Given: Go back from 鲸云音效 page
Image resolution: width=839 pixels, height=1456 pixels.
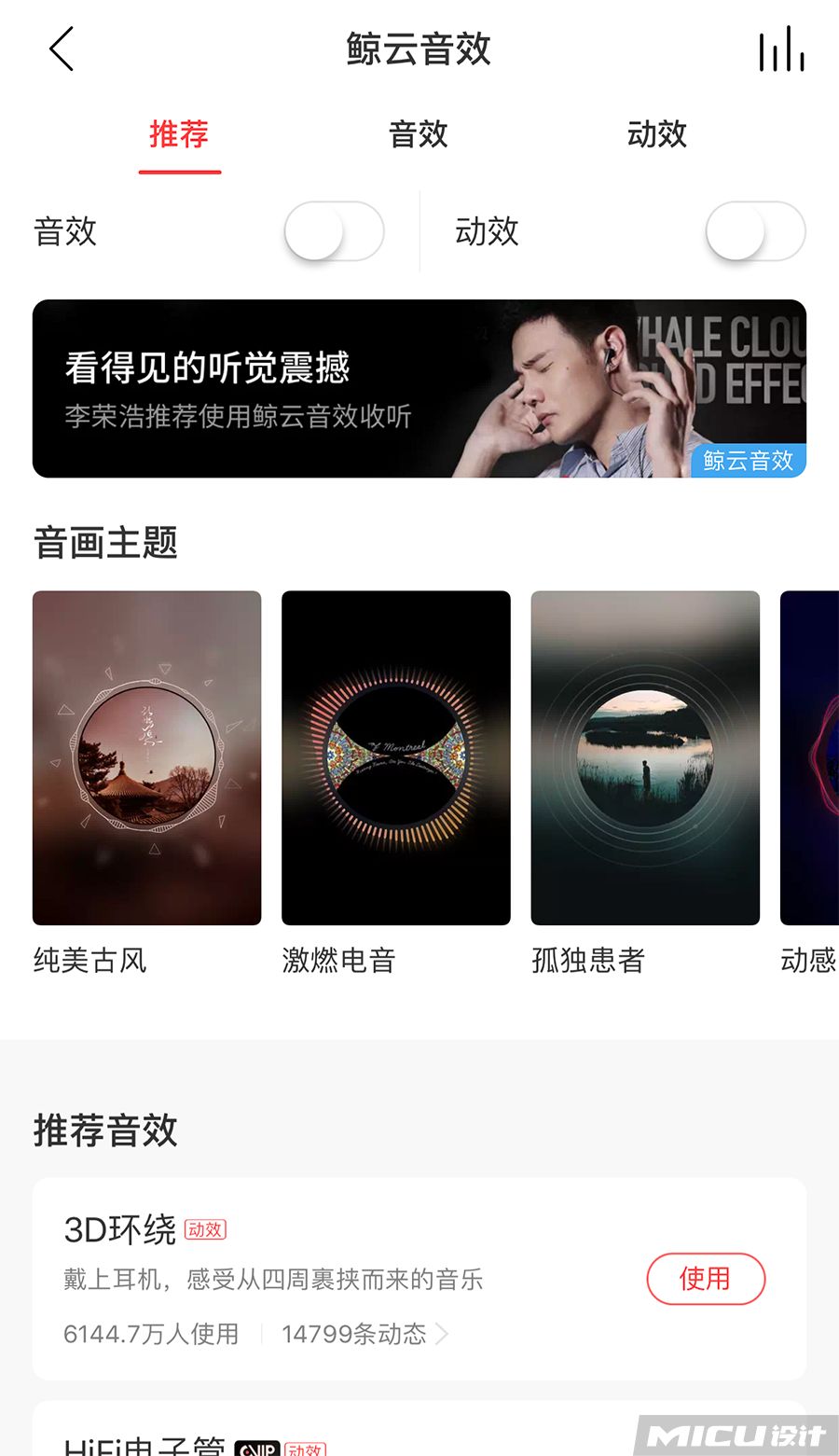Looking at the screenshot, I should [x=62, y=49].
